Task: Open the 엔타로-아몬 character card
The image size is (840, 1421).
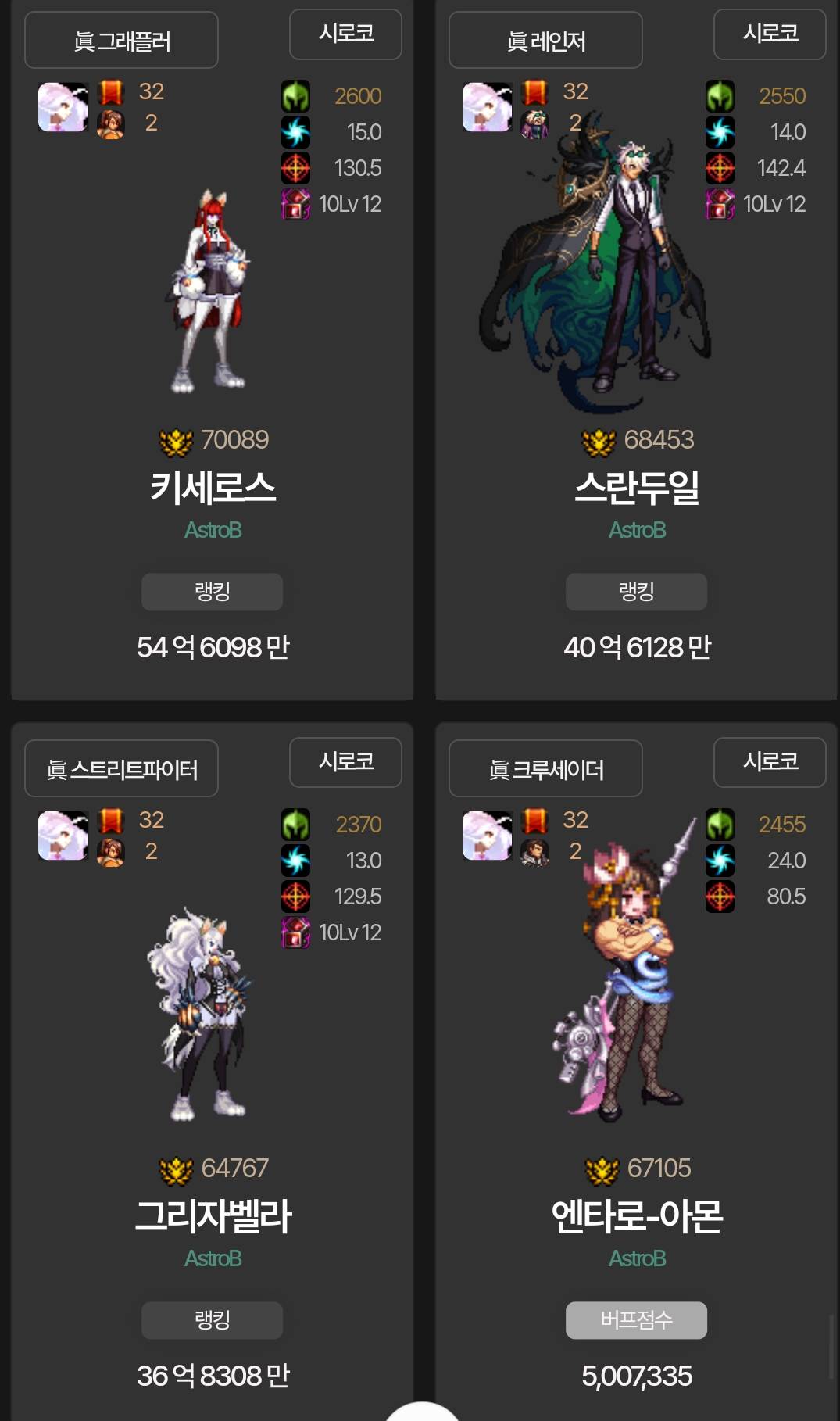Action: point(637,1215)
